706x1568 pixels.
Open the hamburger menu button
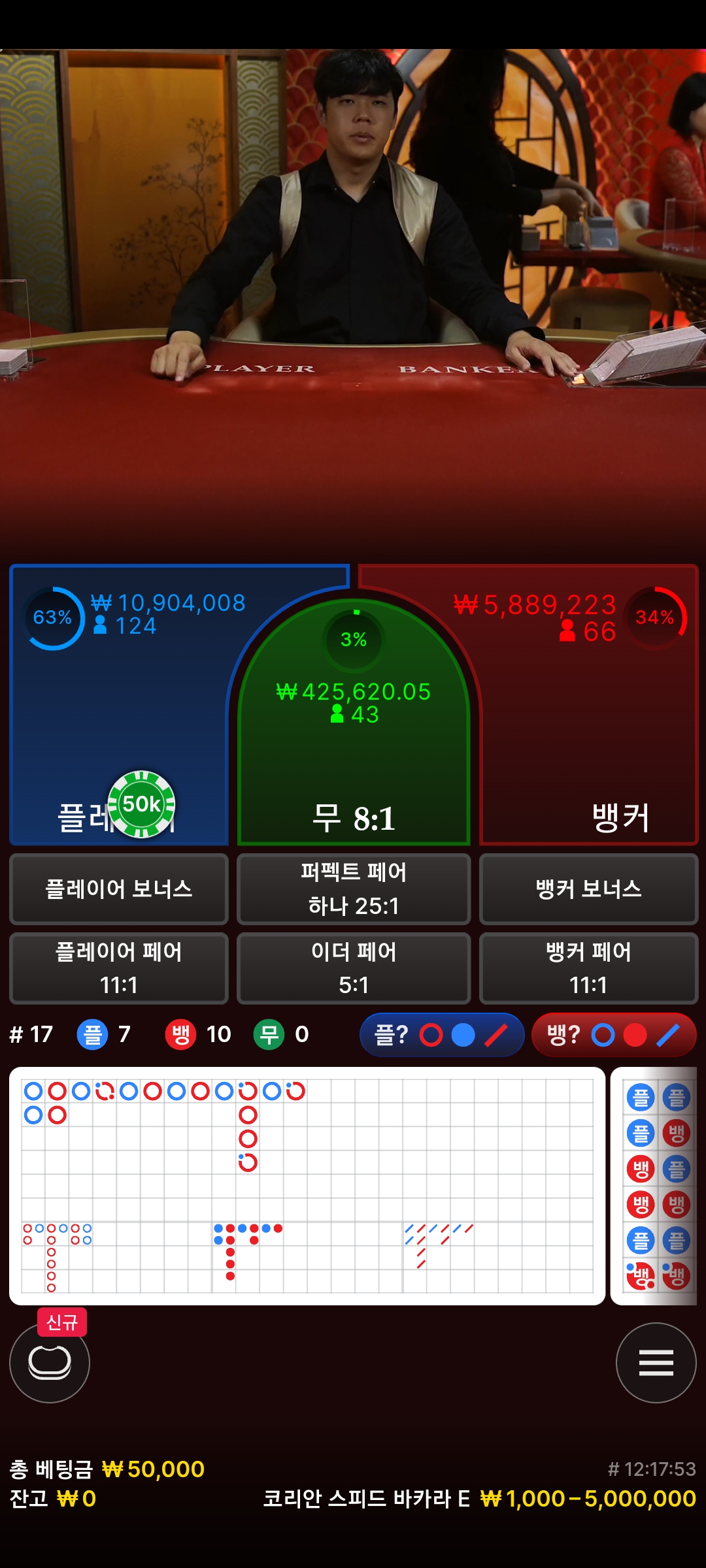click(x=656, y=1363)
